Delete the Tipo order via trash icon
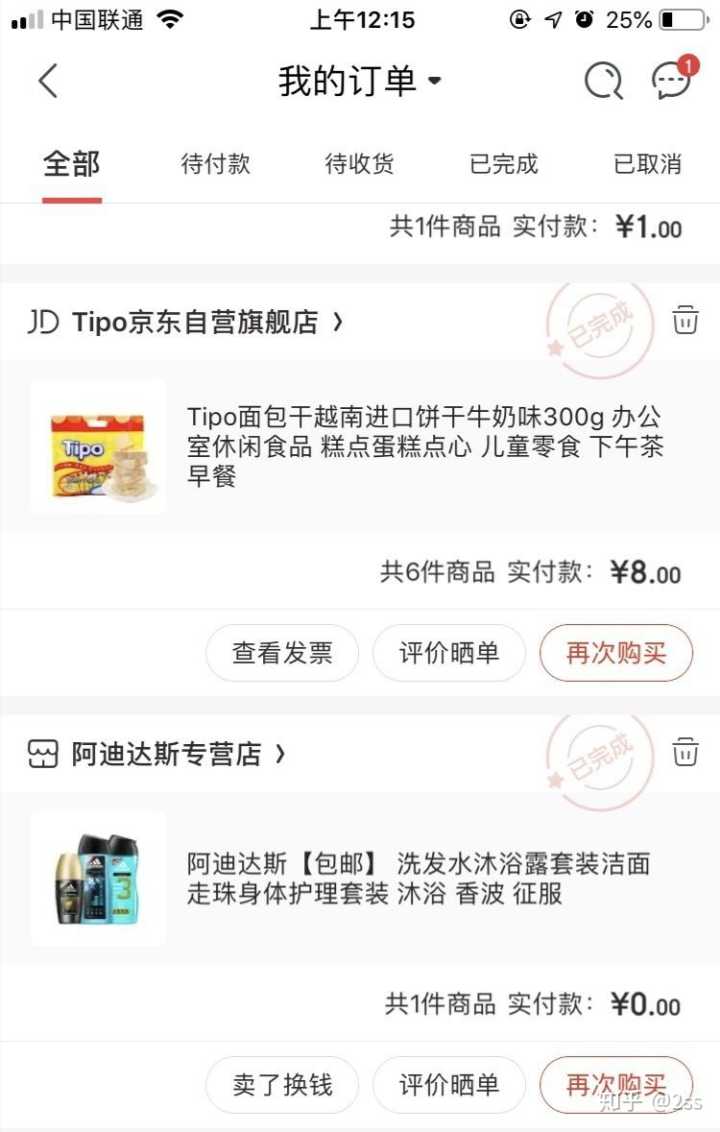This screenshot has width=720, height=1132. (x=685, y=321)
